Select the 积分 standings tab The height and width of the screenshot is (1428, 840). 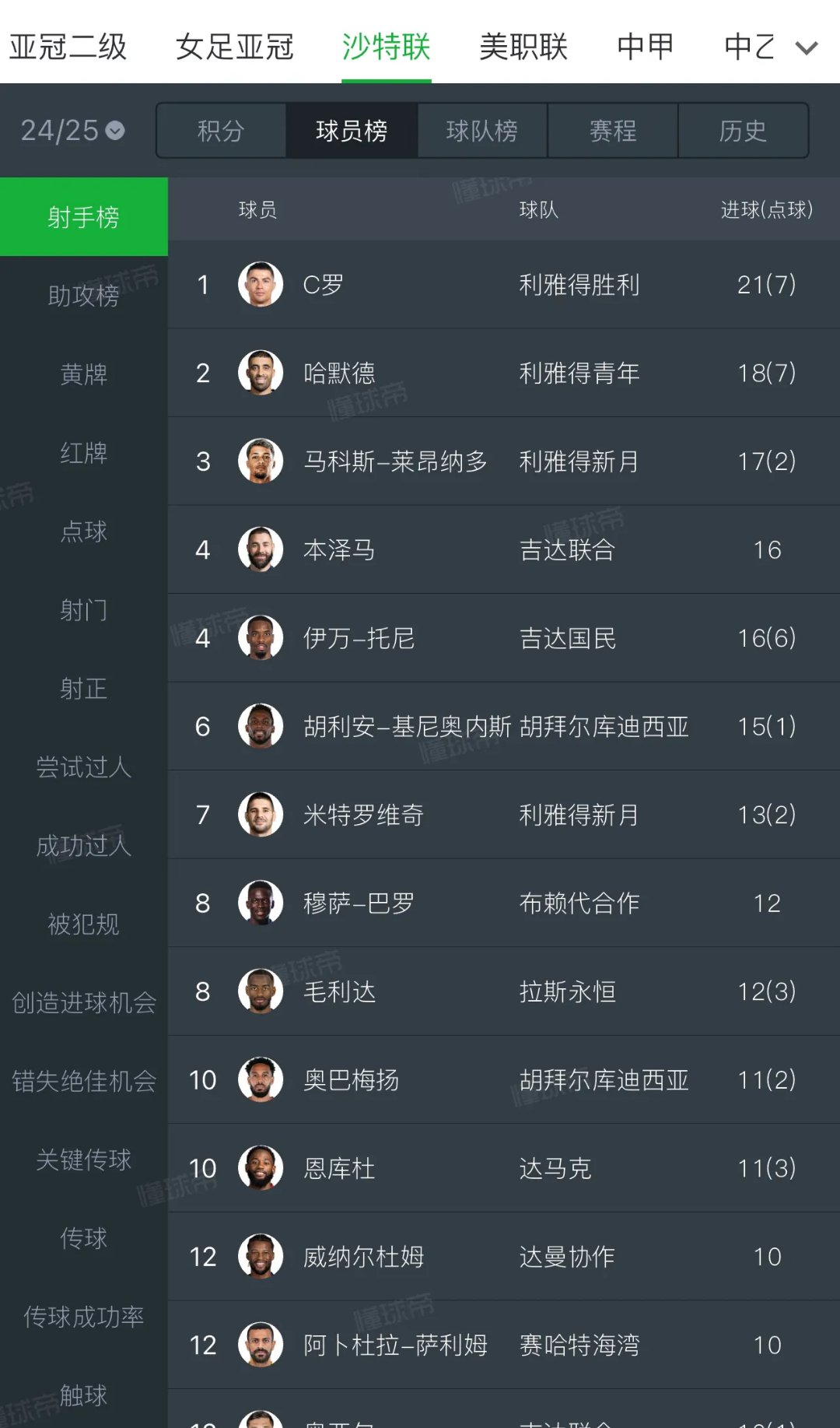pos(221,131)
